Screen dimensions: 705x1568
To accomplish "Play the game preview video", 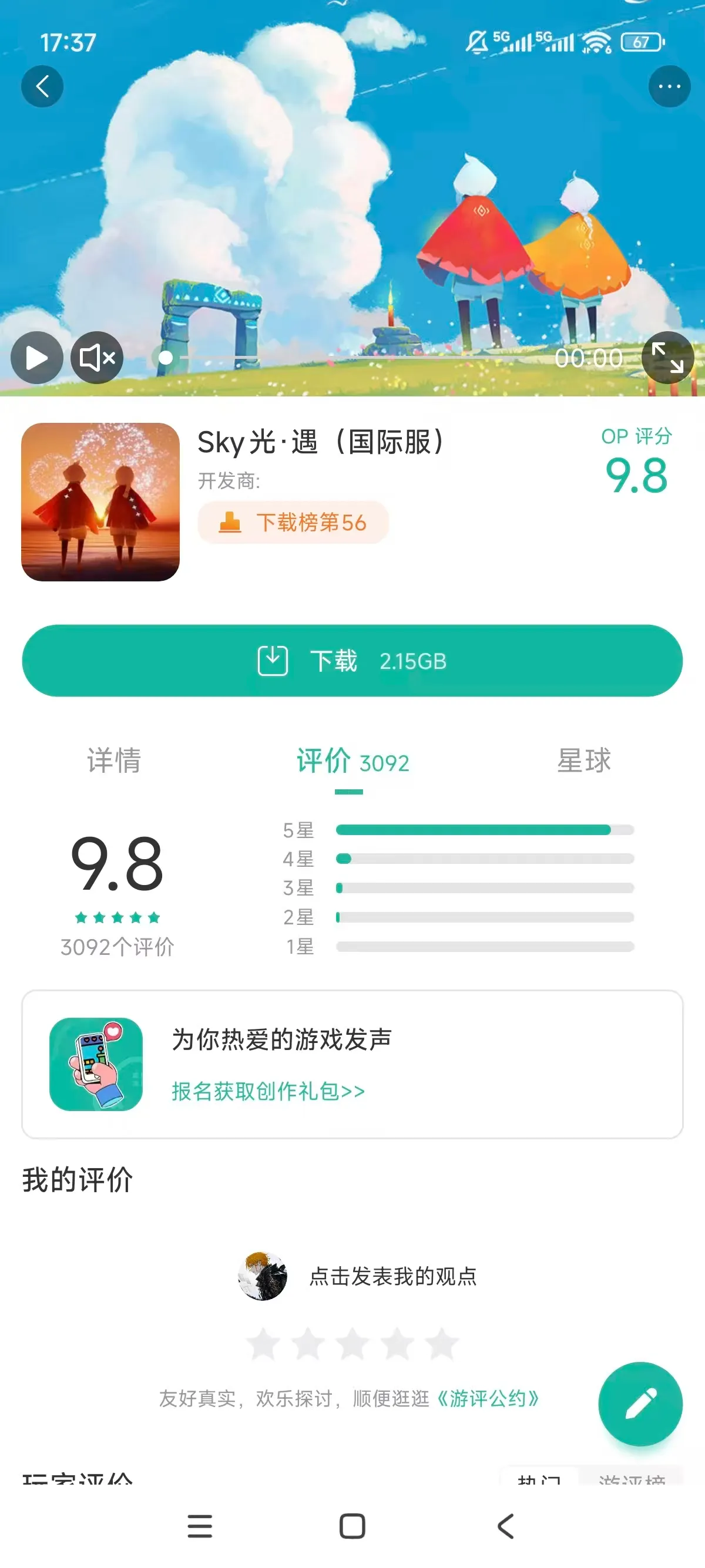I will tap(36, 358).
